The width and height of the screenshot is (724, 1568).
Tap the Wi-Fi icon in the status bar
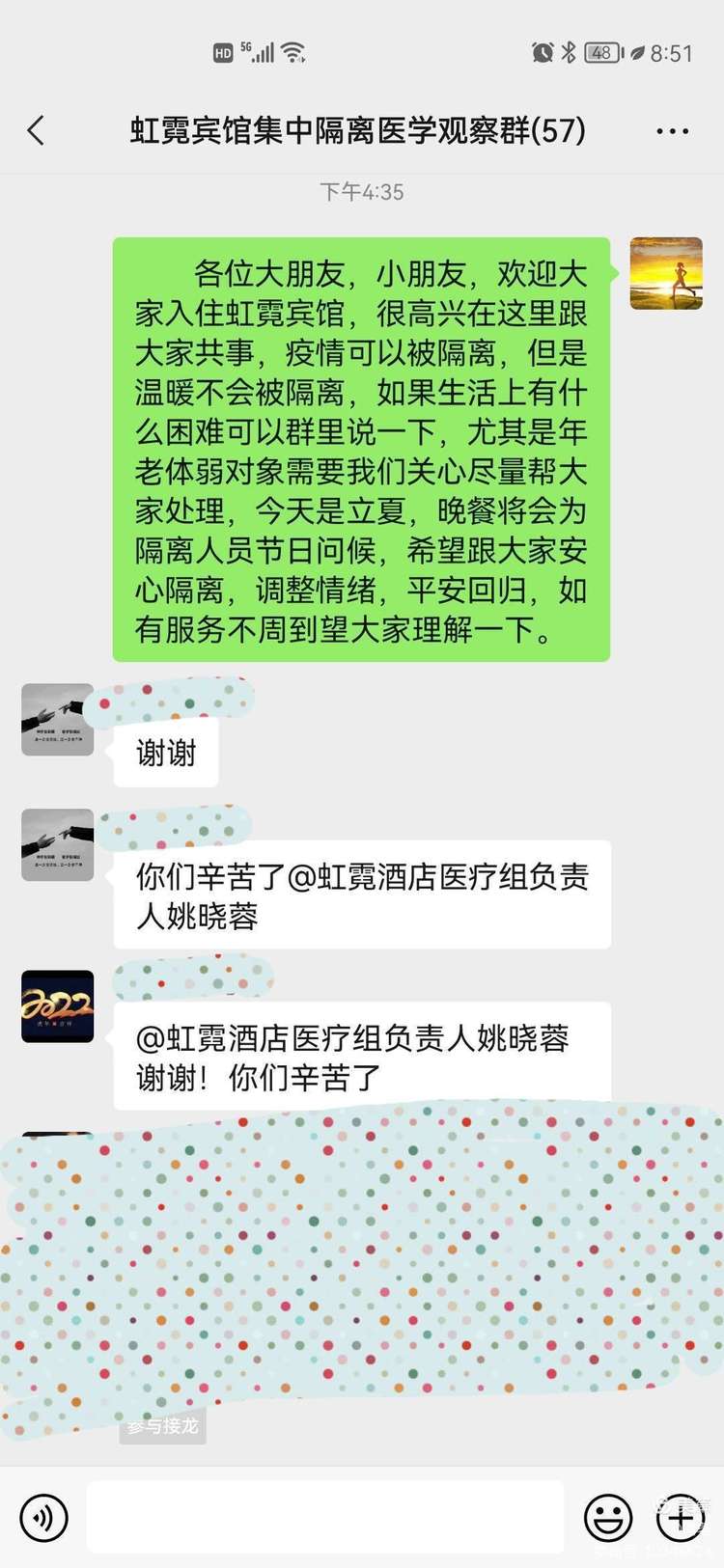[292, 53]
